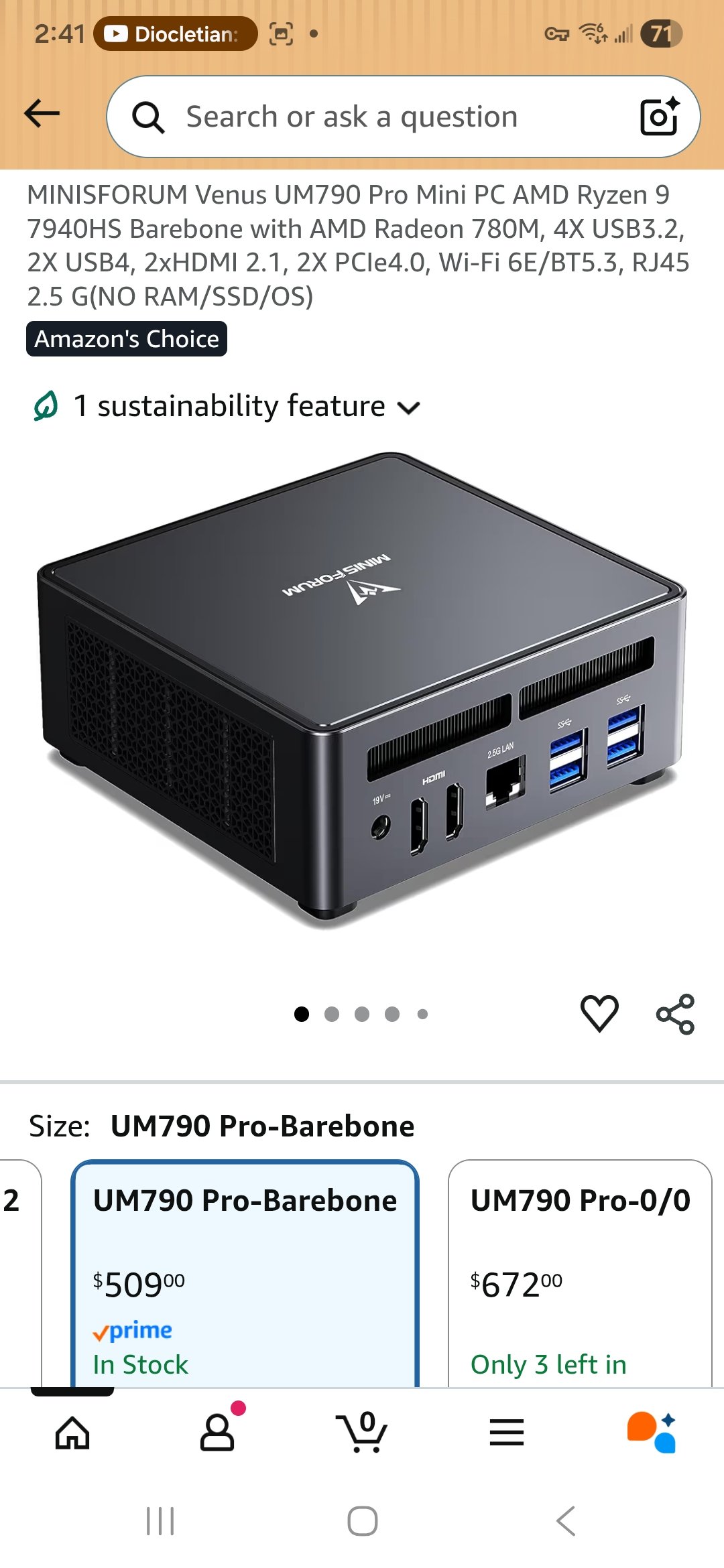Open the mini PC product image

tap(362, 690)
